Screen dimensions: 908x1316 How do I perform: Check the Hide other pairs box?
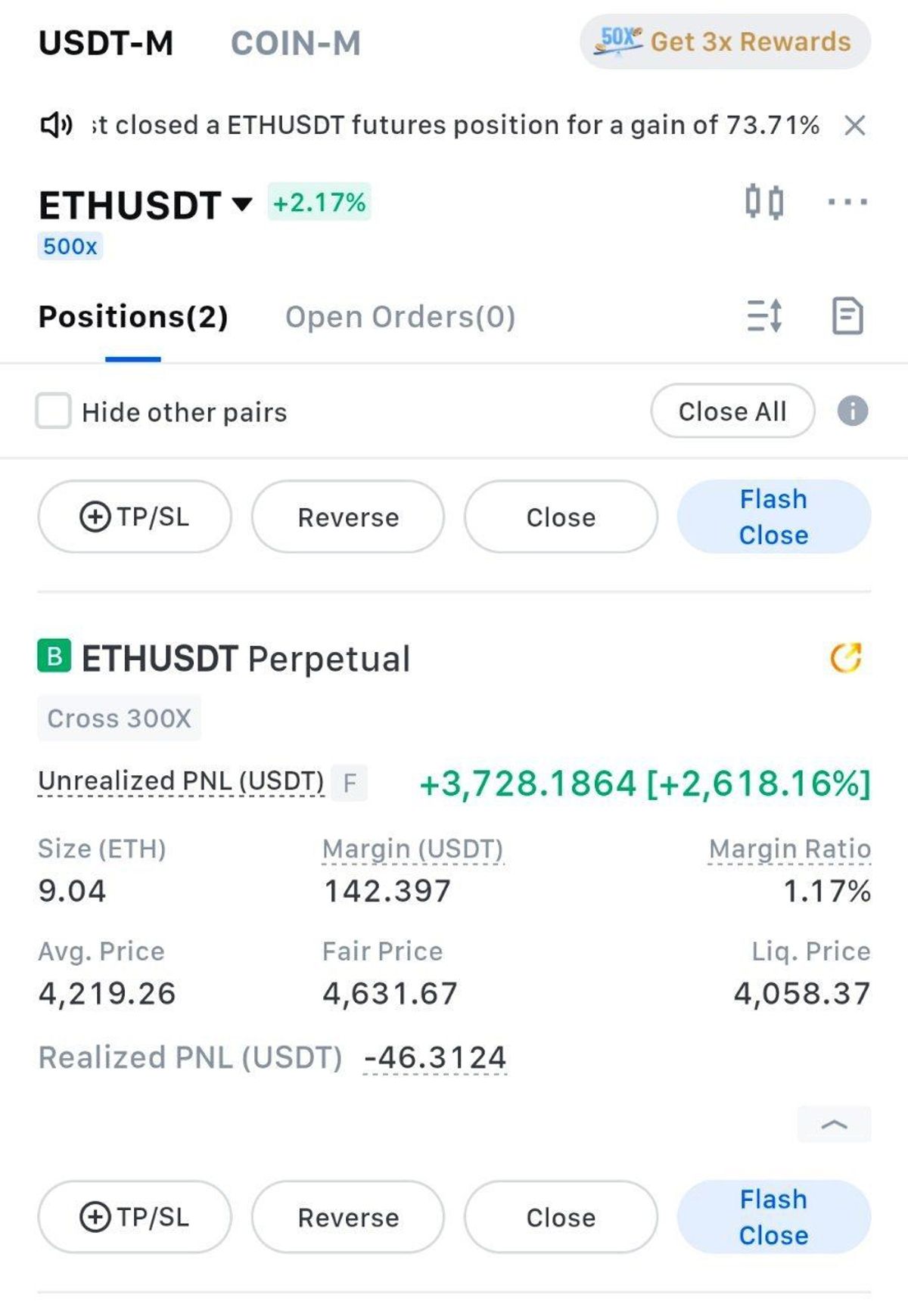click(54, 411)
